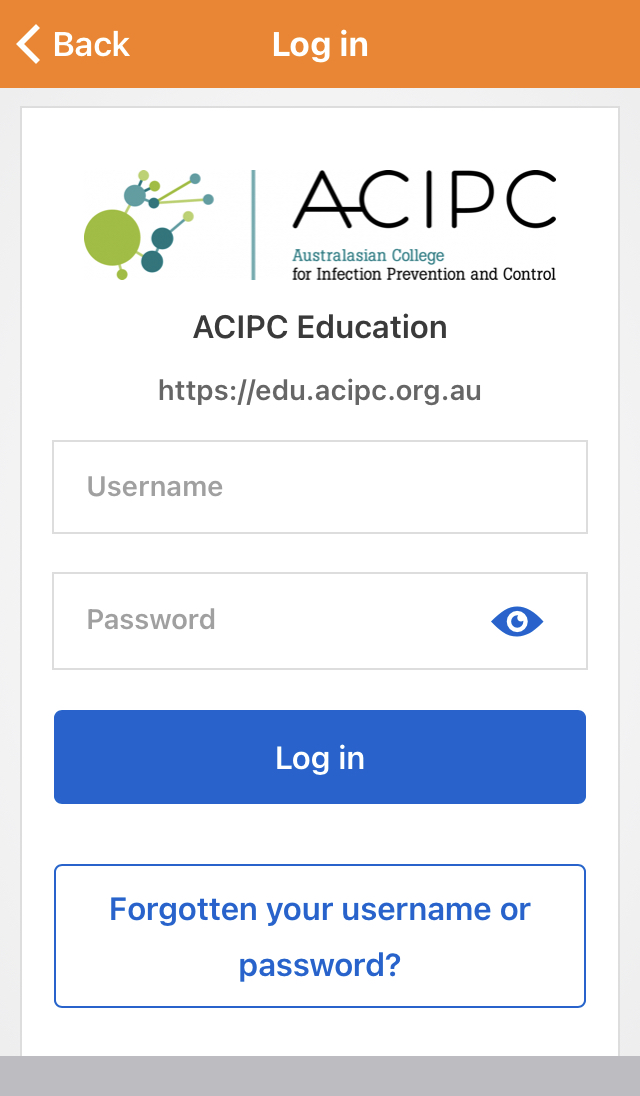Show the password with the eye icon
This screenshot has height=1096, width=640.
[517, 621]
